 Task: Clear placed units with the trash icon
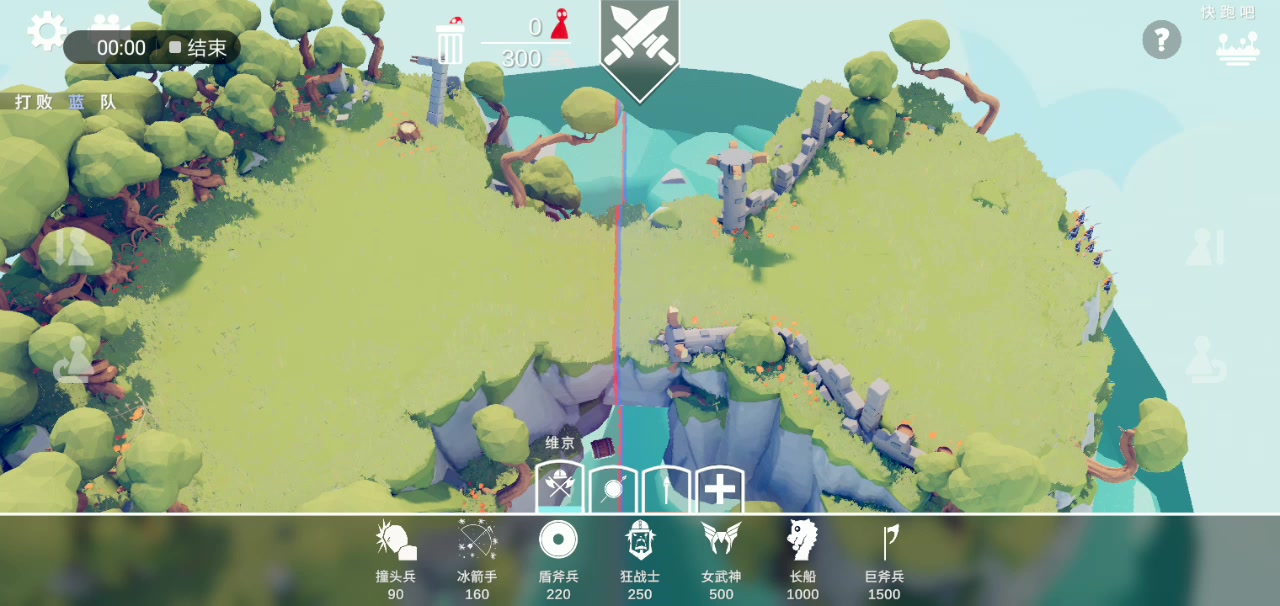pyautogui.click(x=450, y=42)
